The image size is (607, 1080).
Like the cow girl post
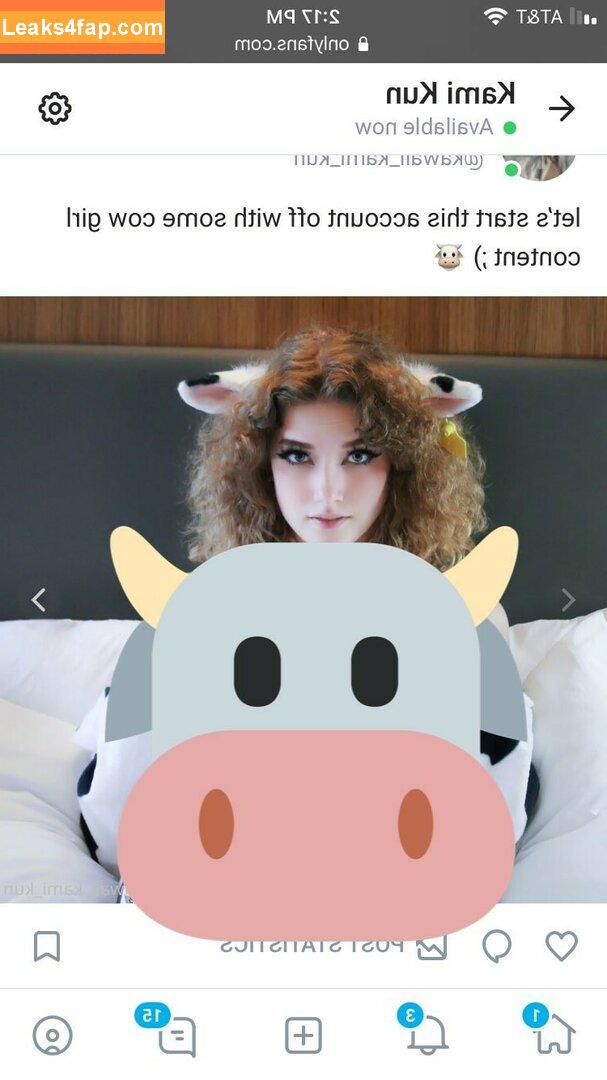pyautogui.click(x=561, y=945)
